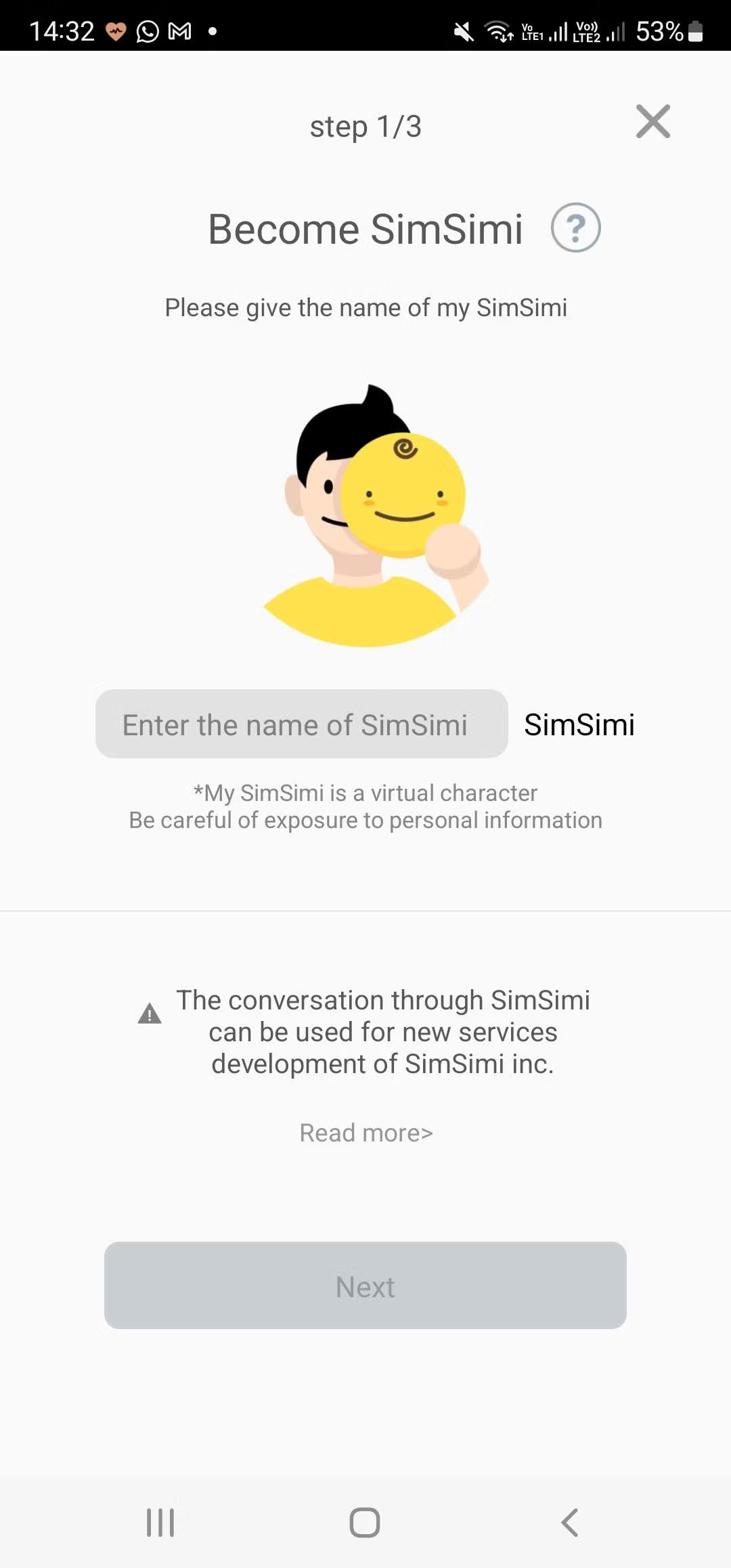The height and width of the screenshot is (1568, 731).
Task: Tap the battery percentage indicator
Action: [660, 30]
